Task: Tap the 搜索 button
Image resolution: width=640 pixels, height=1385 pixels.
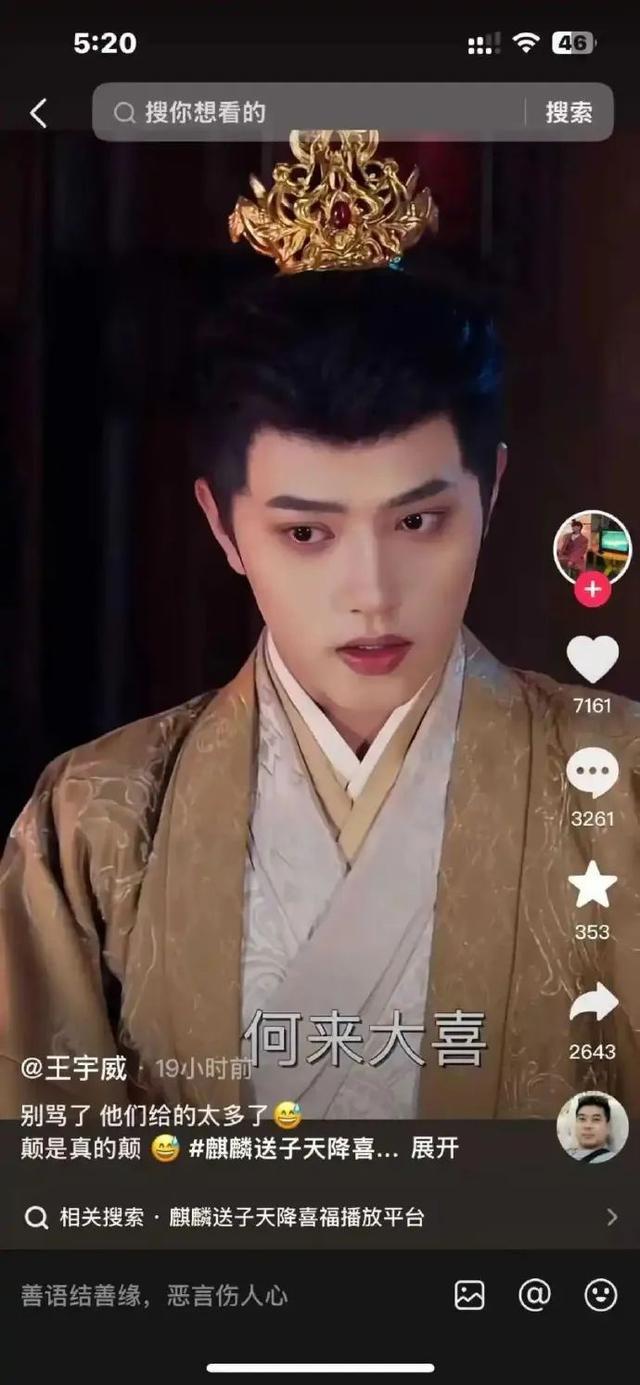Action: pos(568,112)
